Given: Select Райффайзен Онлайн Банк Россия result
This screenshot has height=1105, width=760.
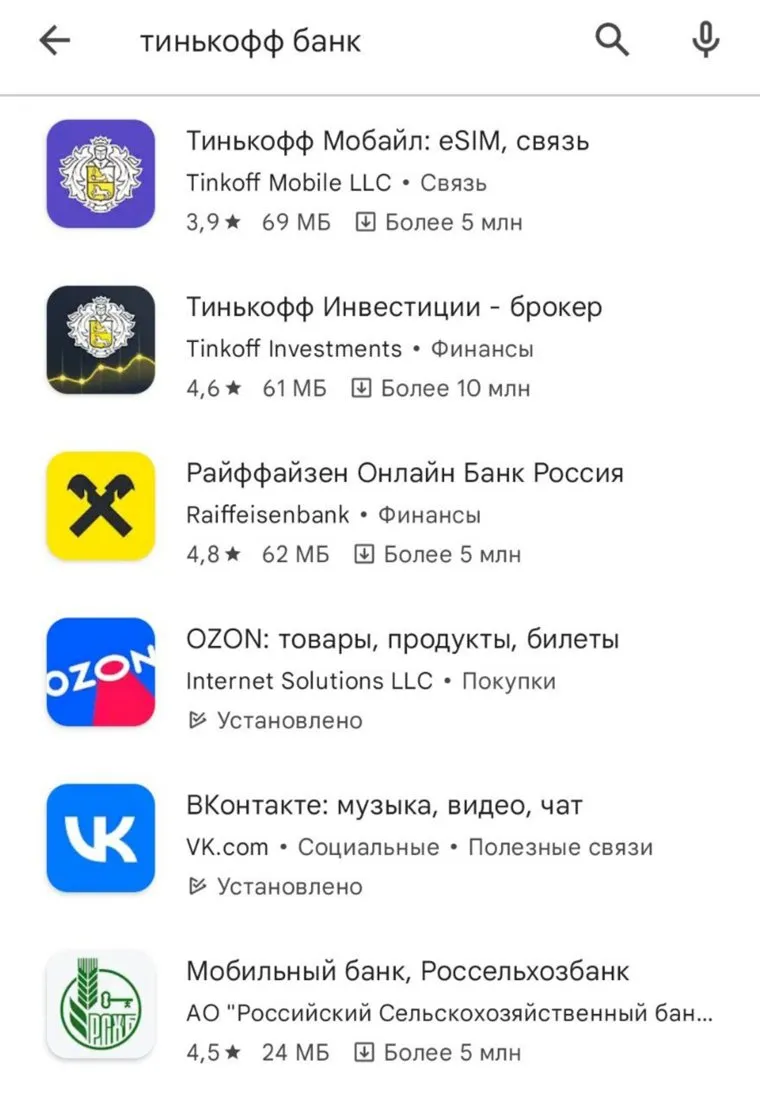Looking at the screenshot, I should point(404,474).
